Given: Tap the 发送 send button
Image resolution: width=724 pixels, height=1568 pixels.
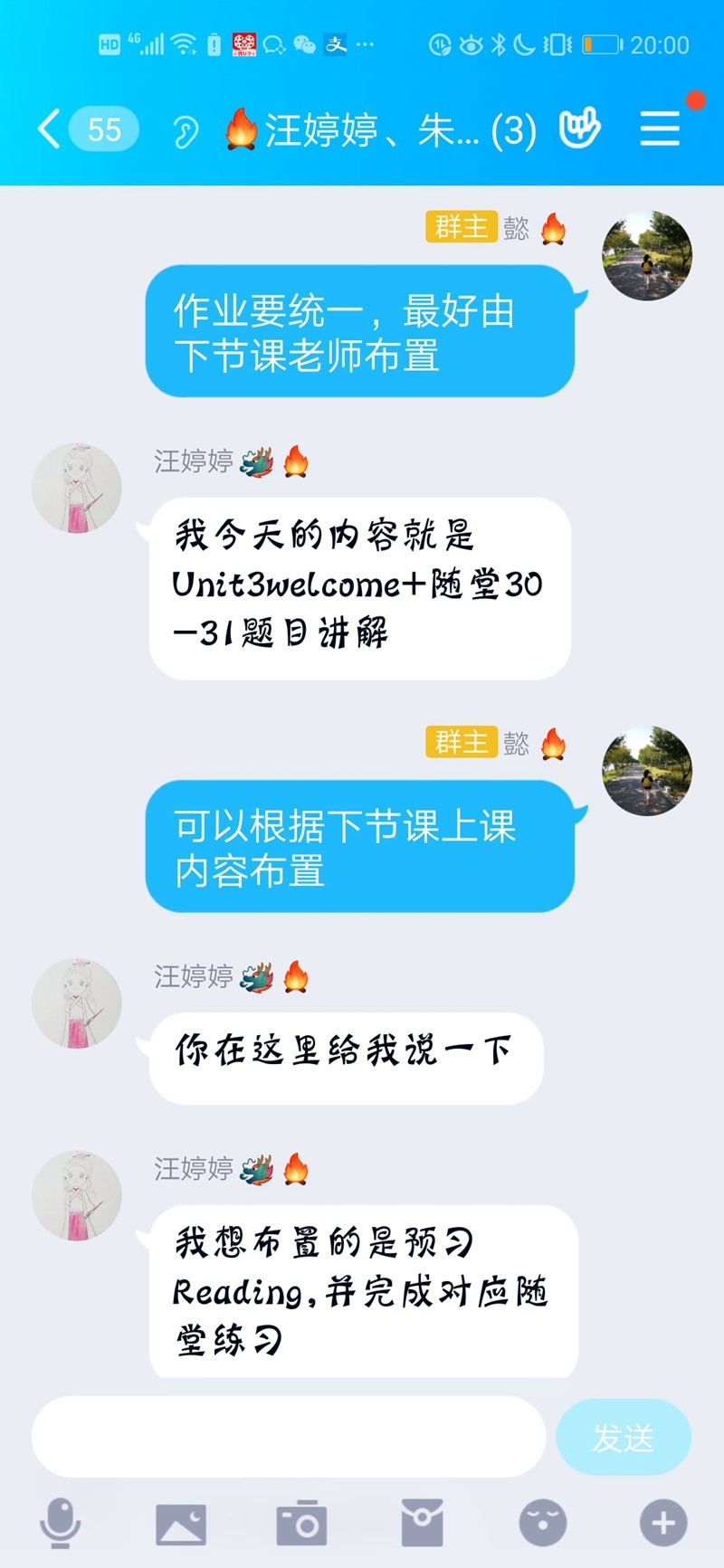Looking at the screenshot, I should [x=623, y=1437].
